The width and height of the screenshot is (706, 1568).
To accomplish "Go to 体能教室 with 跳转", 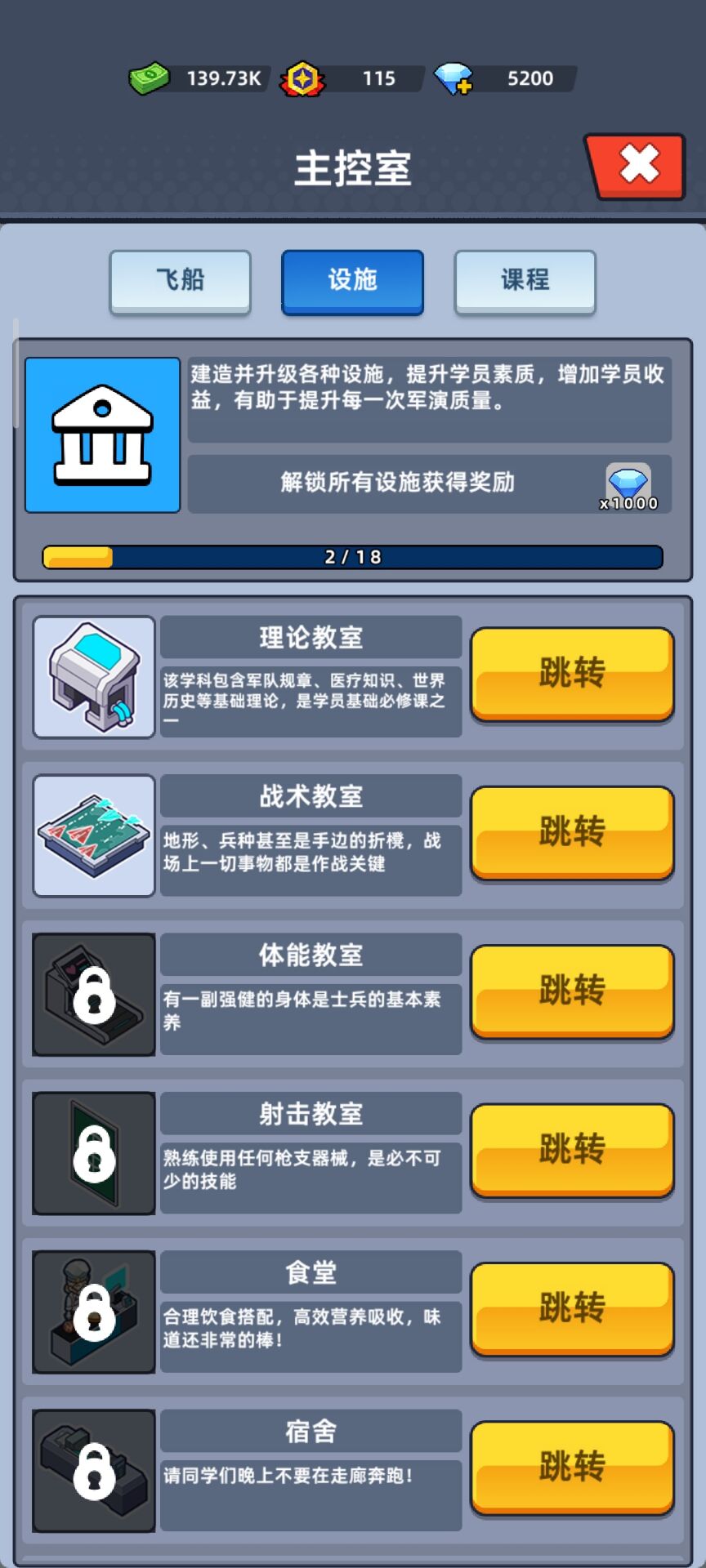I will (572, 991).
